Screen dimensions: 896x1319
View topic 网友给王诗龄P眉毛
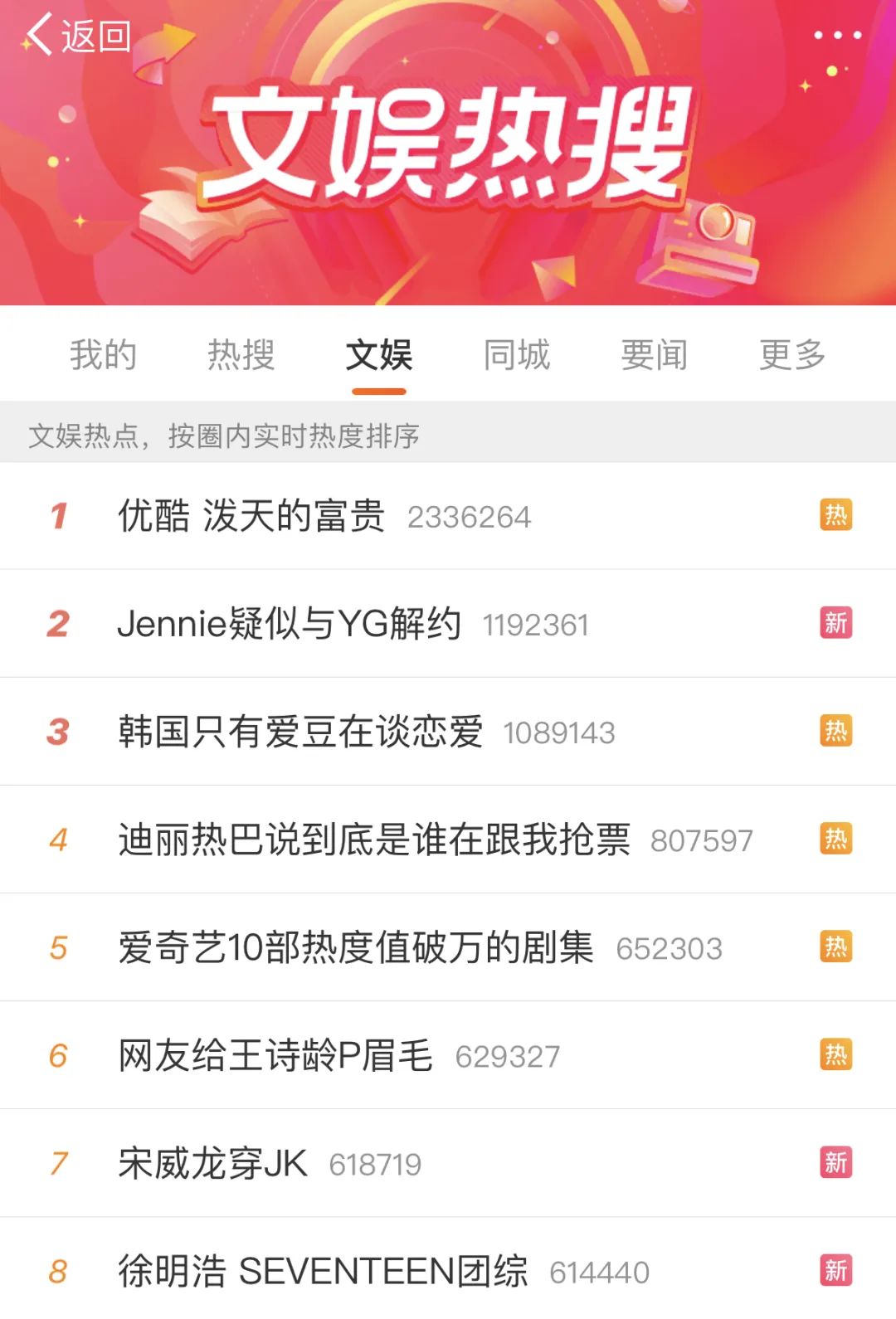tap(275, 1055)
